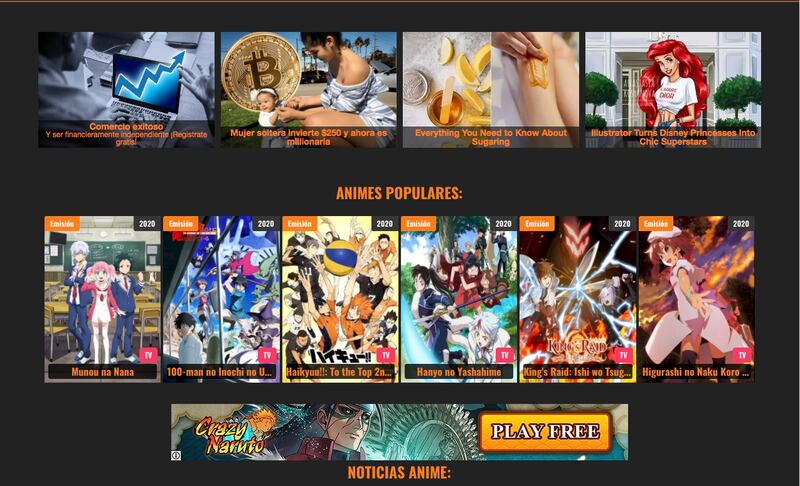Open the Everything You Need to Know About Sugaring article
The width and height of the screenshot is (800, 486).
[x=490, y=90]
